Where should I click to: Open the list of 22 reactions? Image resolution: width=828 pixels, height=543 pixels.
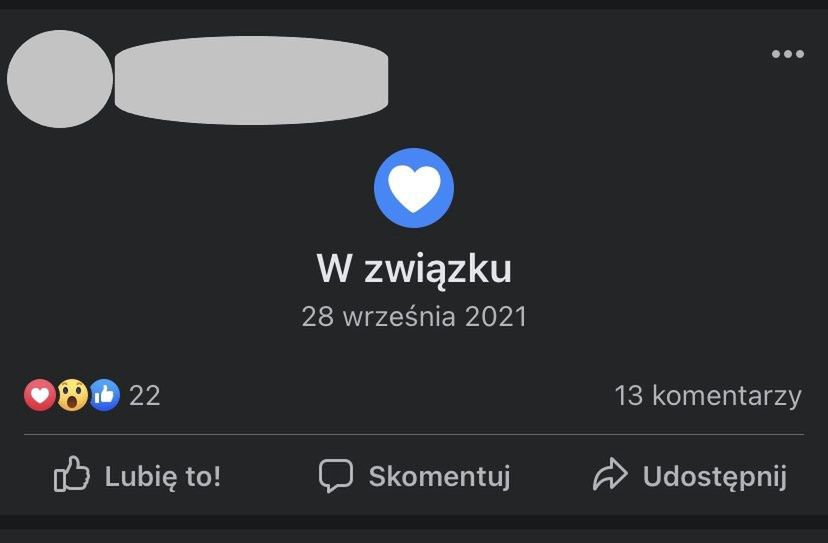pyautogui.click(x=92, y=396)
